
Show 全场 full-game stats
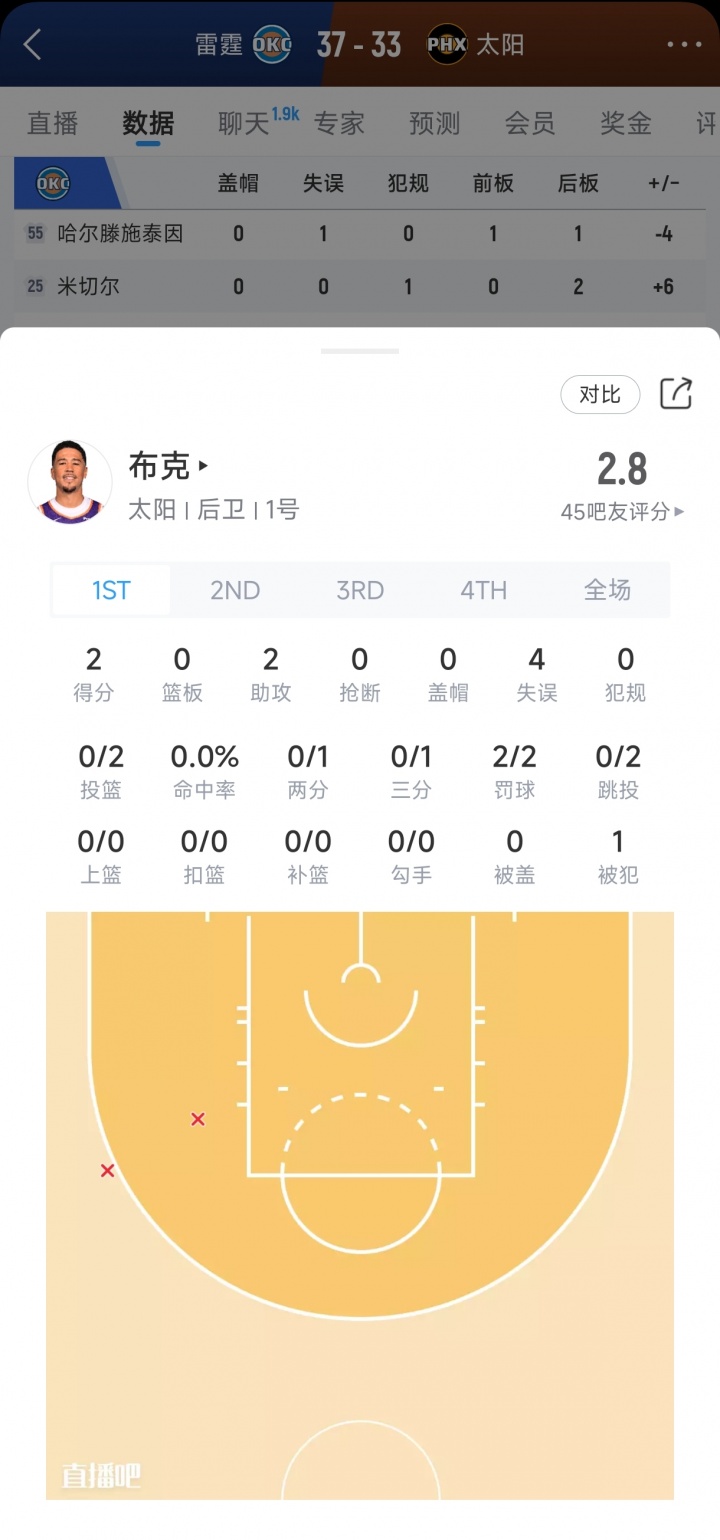tap(608, 590)
